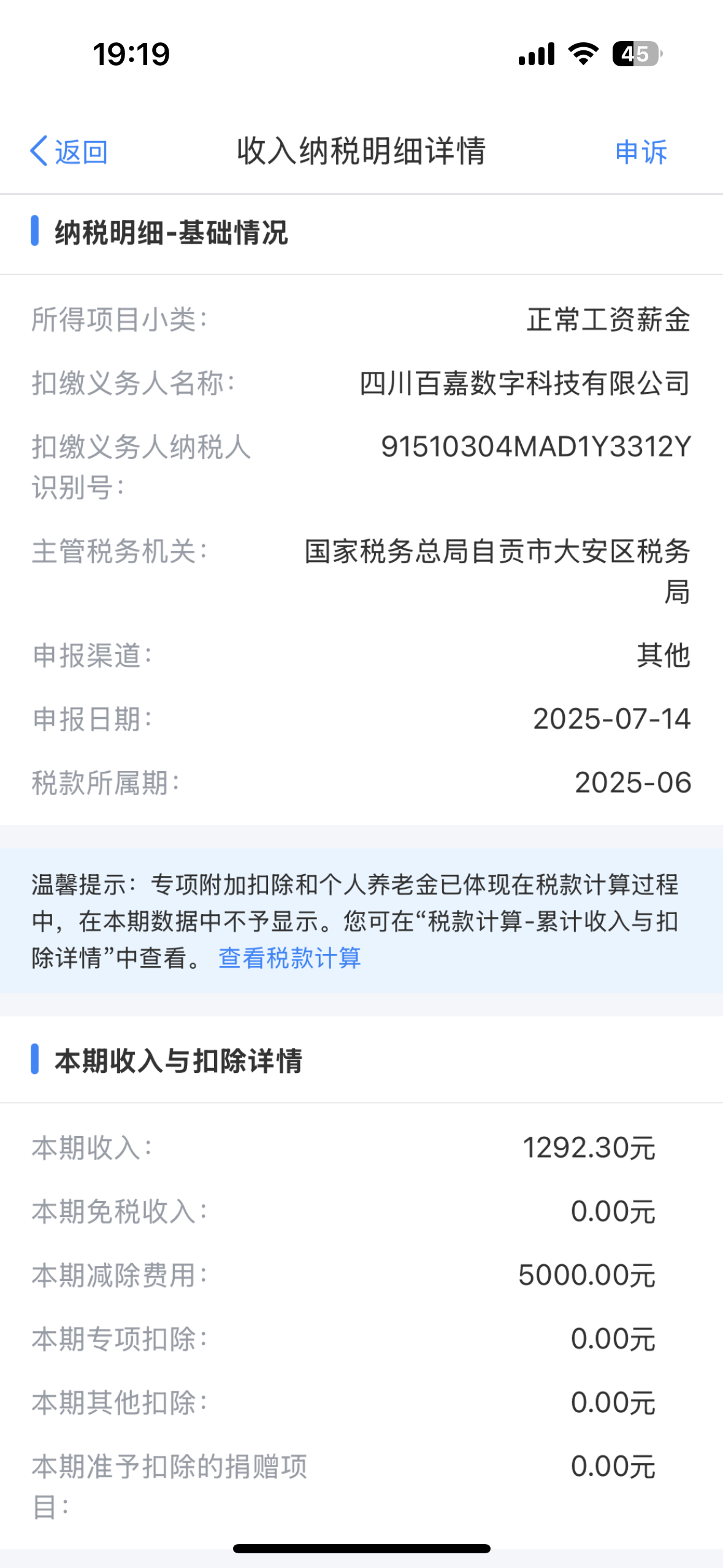The width and height of the screenshot is (723, 1568).
Task: Open the 查看税款计算 link
Action: pyautogui.click(x=289, y=958)
